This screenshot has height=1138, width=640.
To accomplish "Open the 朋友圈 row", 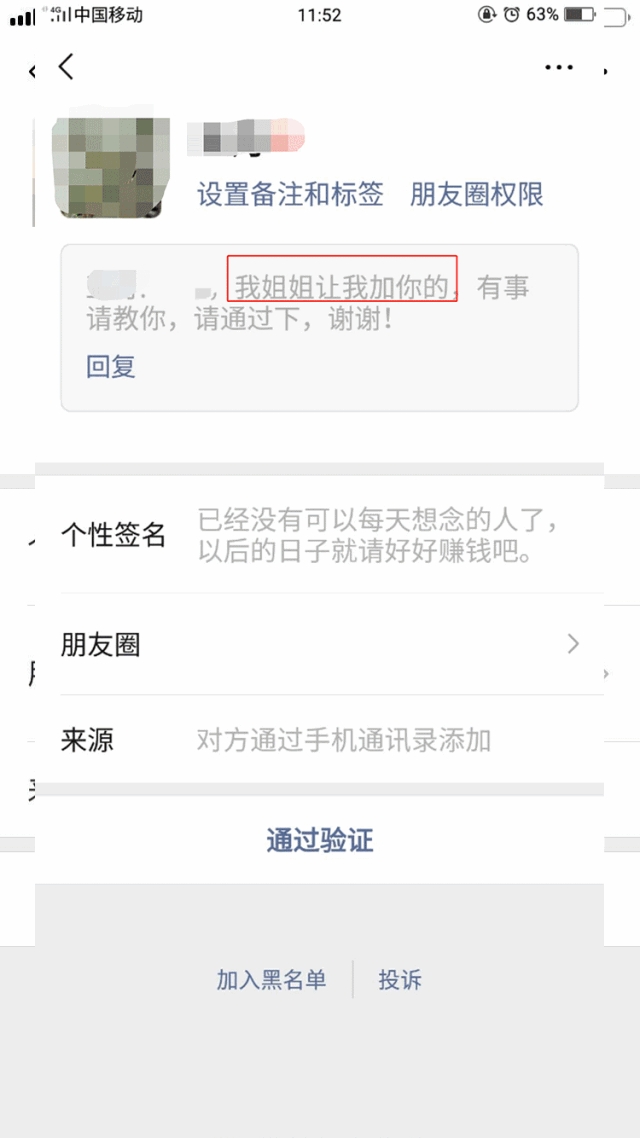I will pos(320,644).
